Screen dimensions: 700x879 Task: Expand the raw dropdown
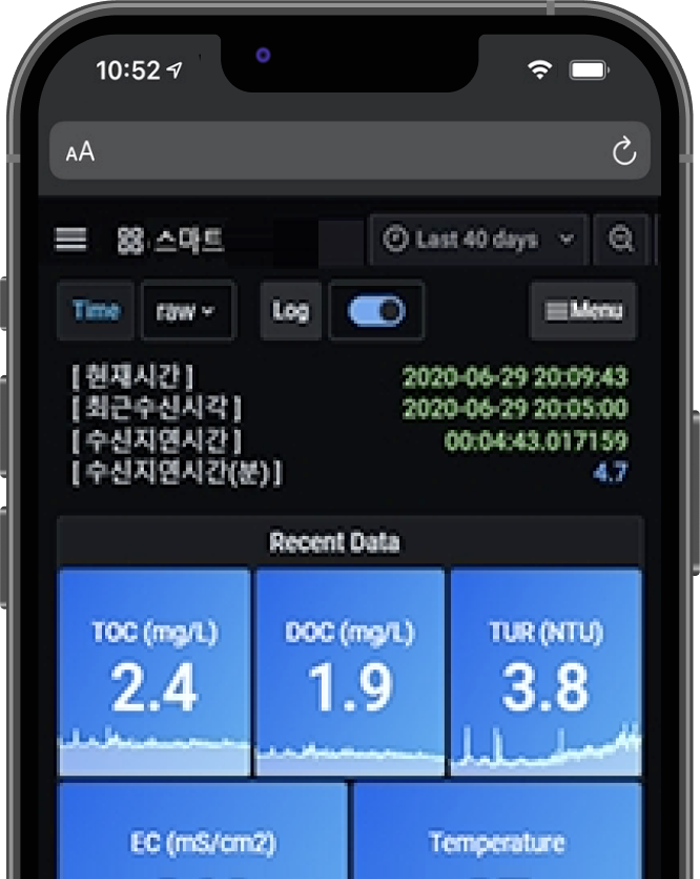coord(187,311)
